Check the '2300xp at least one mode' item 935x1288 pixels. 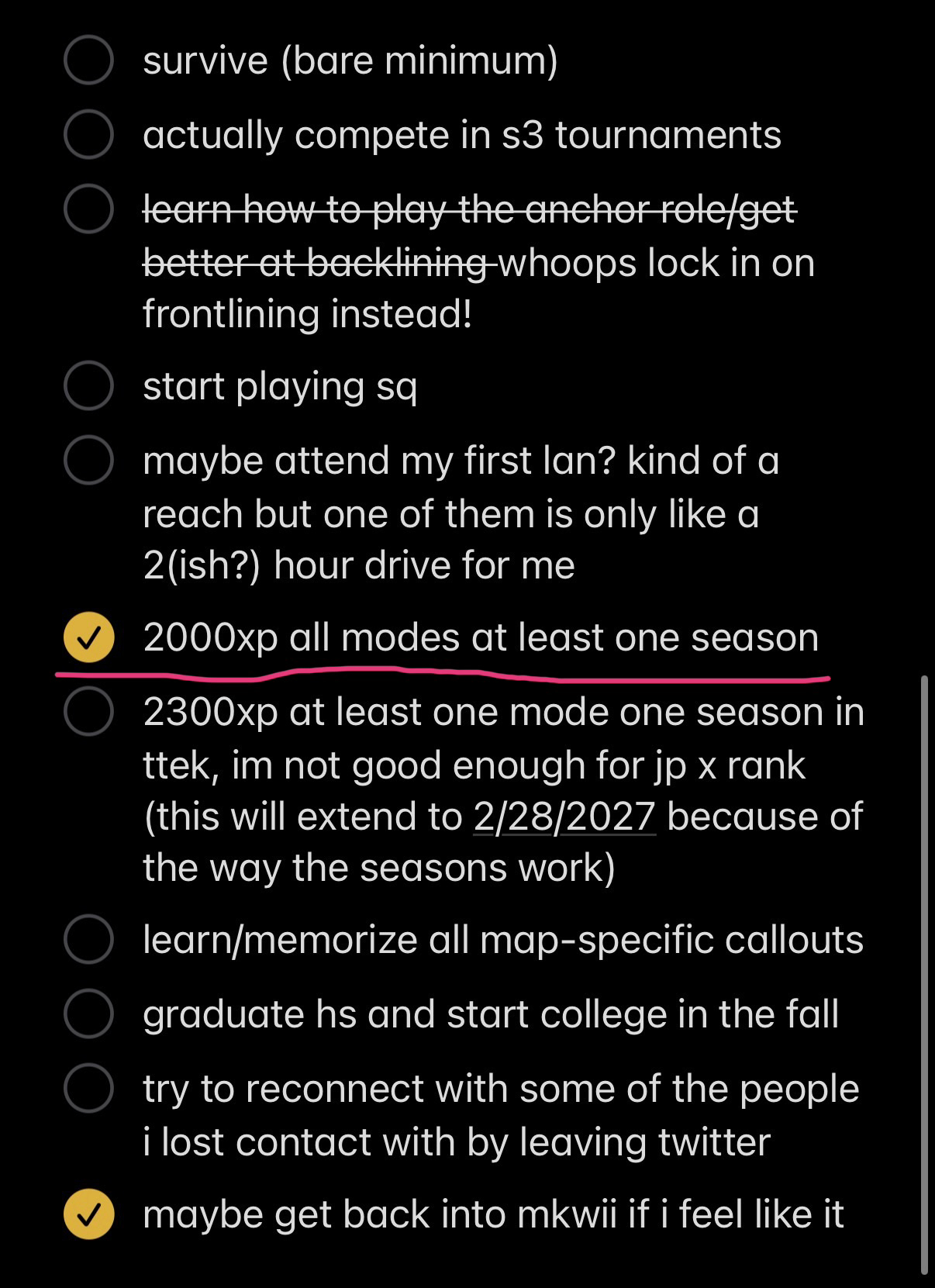[89, 712]
